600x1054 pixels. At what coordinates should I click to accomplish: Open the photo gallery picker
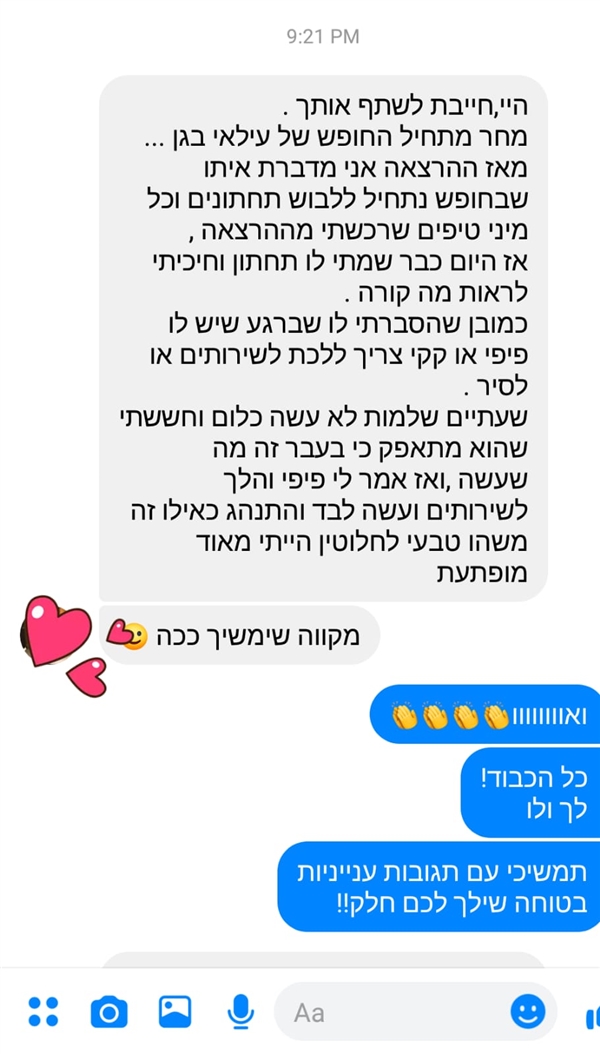coord(175,1012)
